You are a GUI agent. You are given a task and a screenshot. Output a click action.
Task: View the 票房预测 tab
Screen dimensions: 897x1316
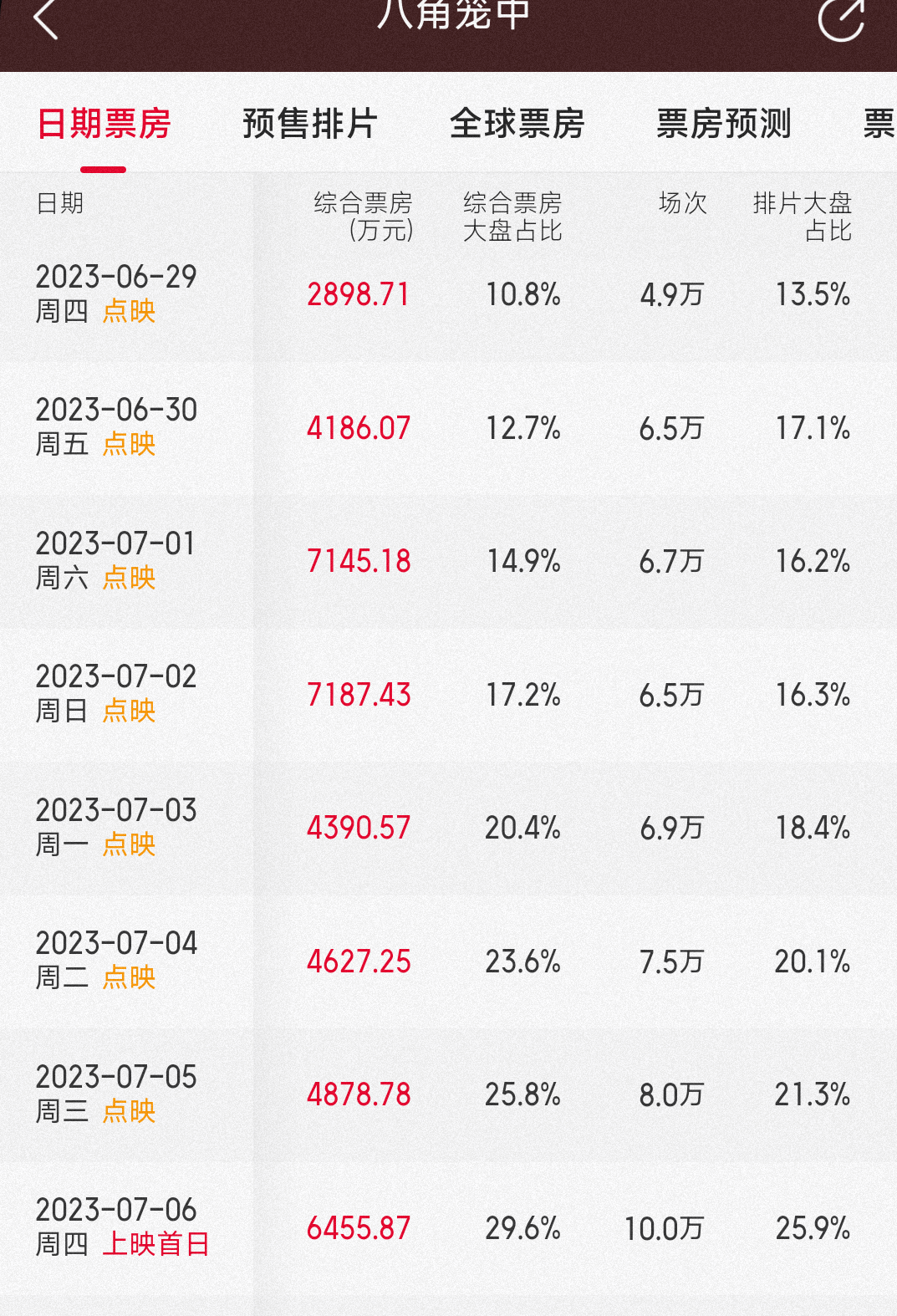[x=723, y=125]
